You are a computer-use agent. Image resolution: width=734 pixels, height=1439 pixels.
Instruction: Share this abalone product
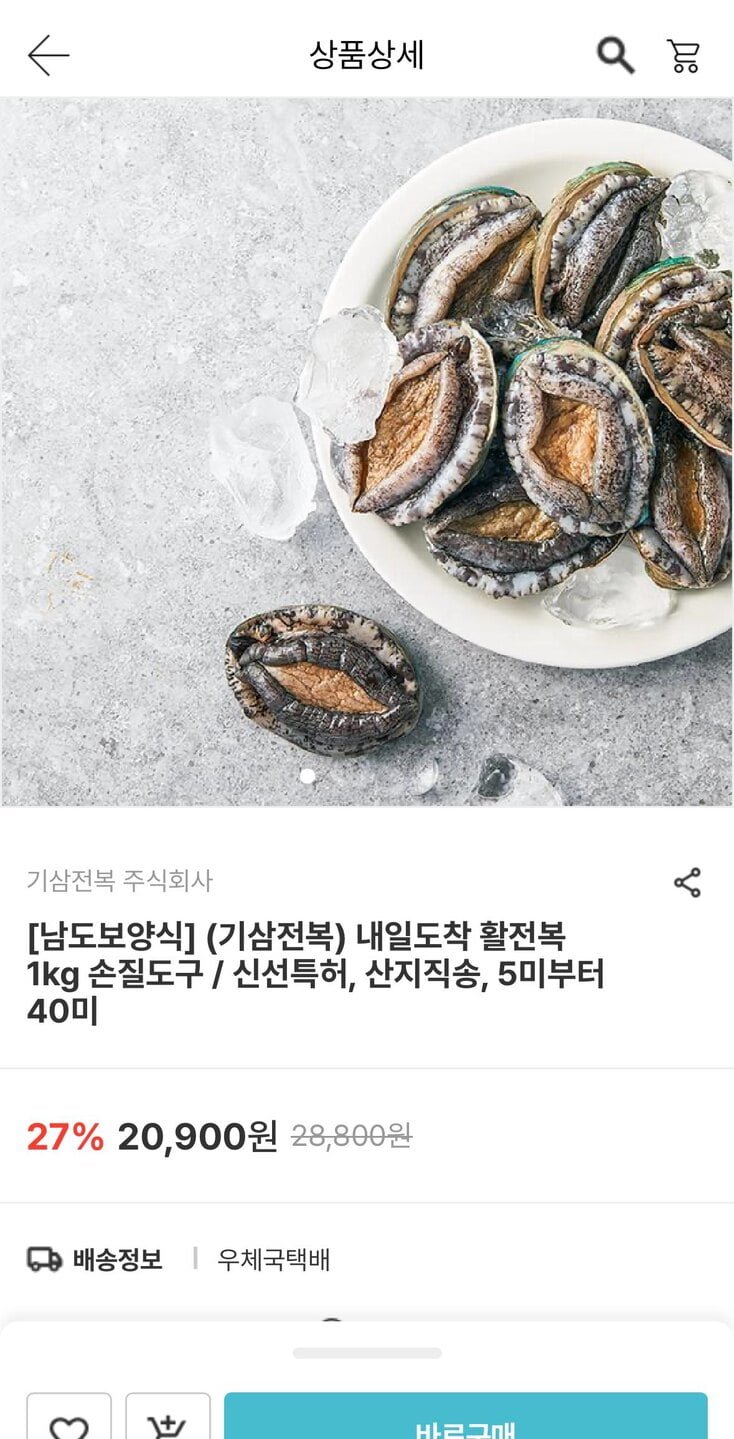pyautogui.click(x=687, y=883)
